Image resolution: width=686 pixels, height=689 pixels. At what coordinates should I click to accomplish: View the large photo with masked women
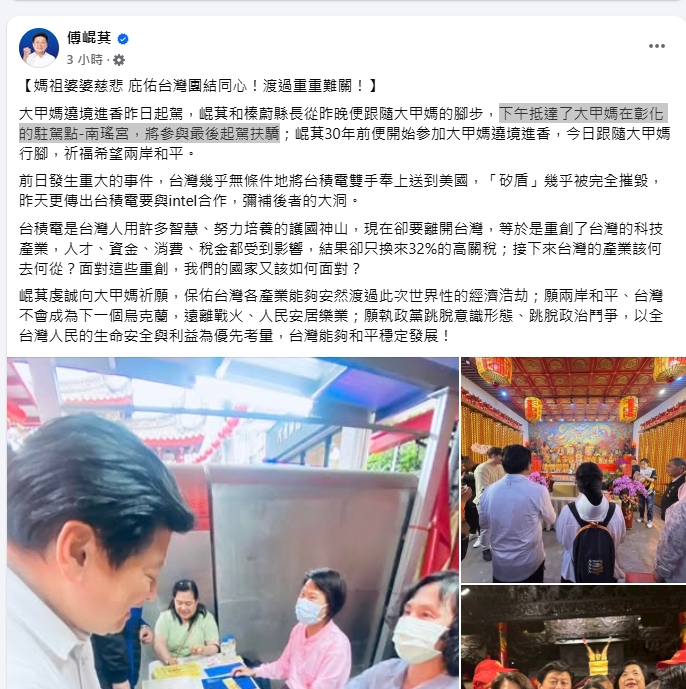click(232, 523)
